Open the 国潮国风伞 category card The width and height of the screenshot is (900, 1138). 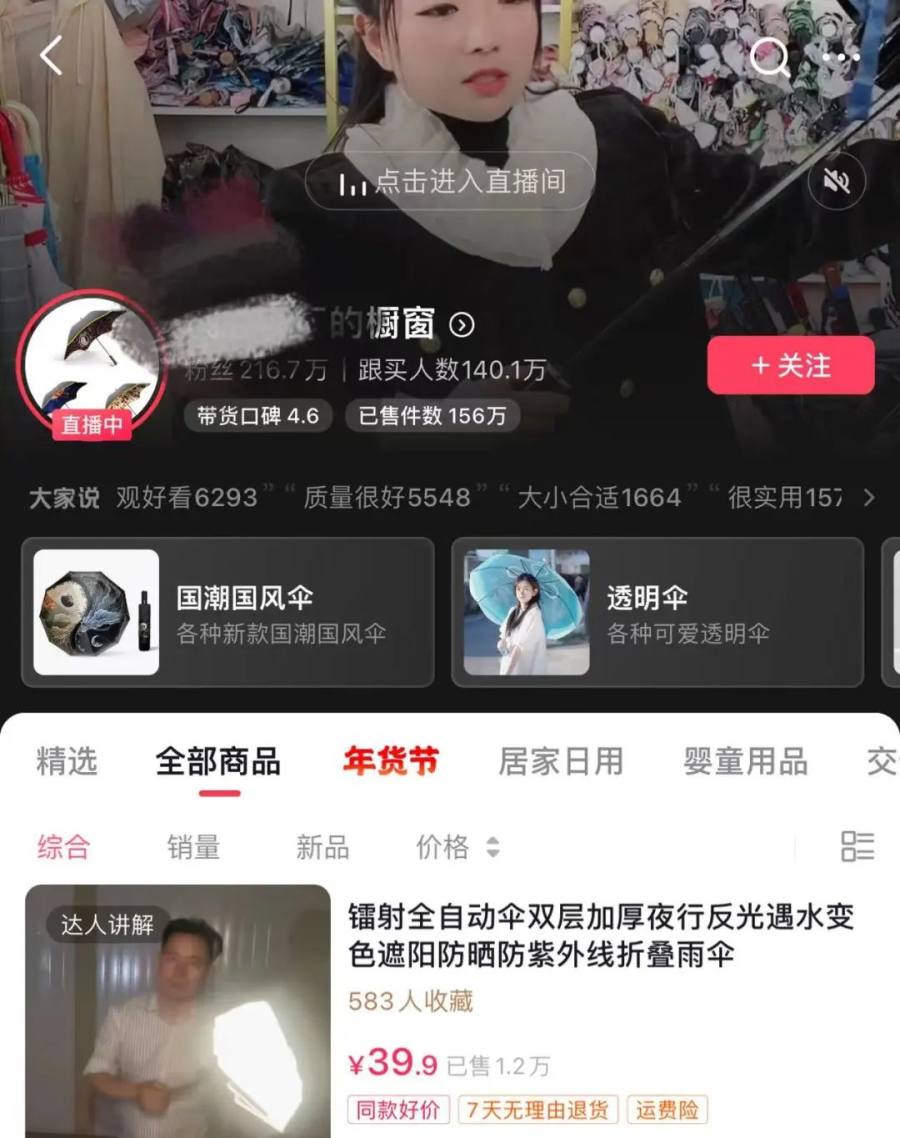[228, 612]
